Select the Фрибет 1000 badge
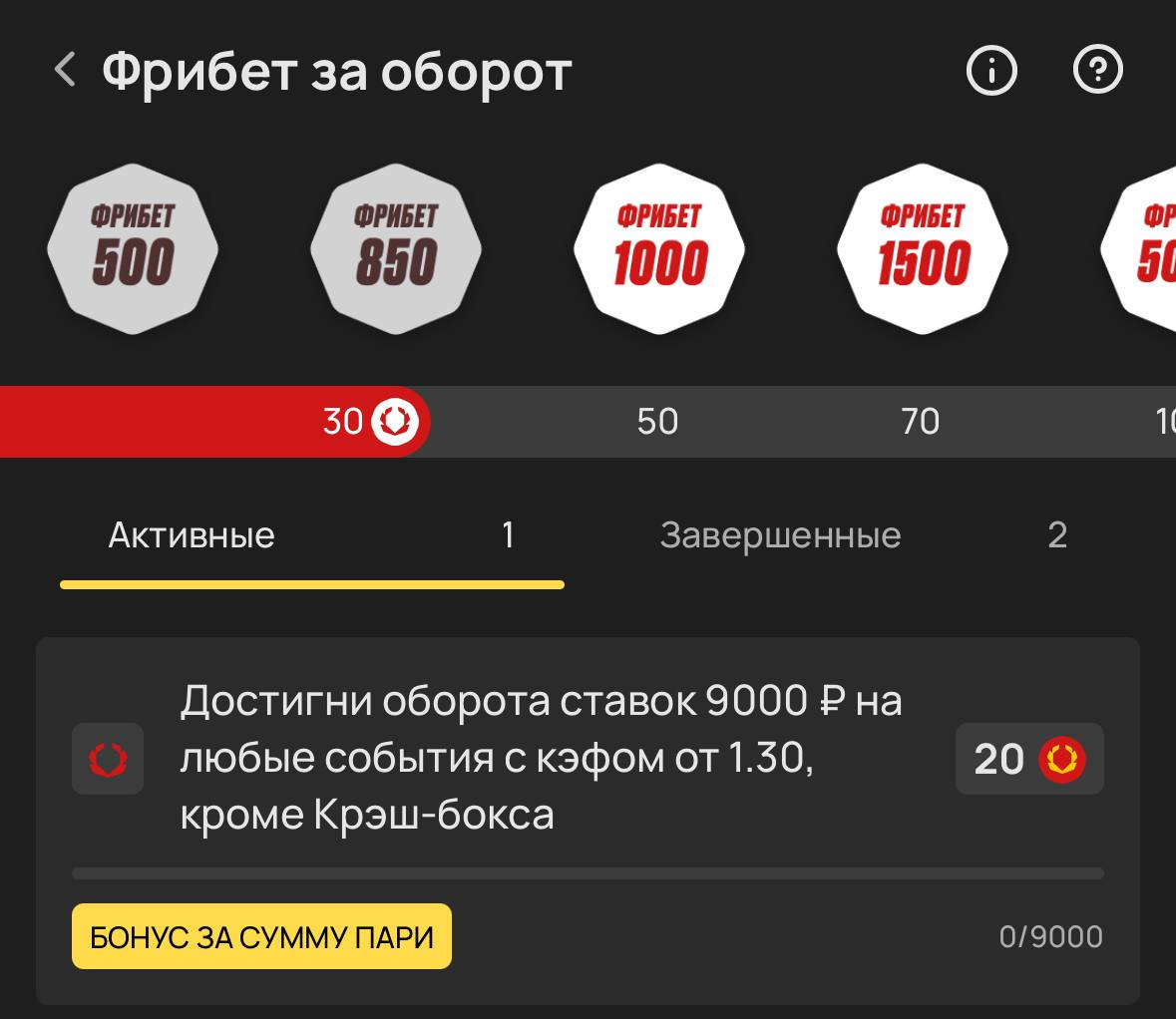 click(x=659, y=249)
